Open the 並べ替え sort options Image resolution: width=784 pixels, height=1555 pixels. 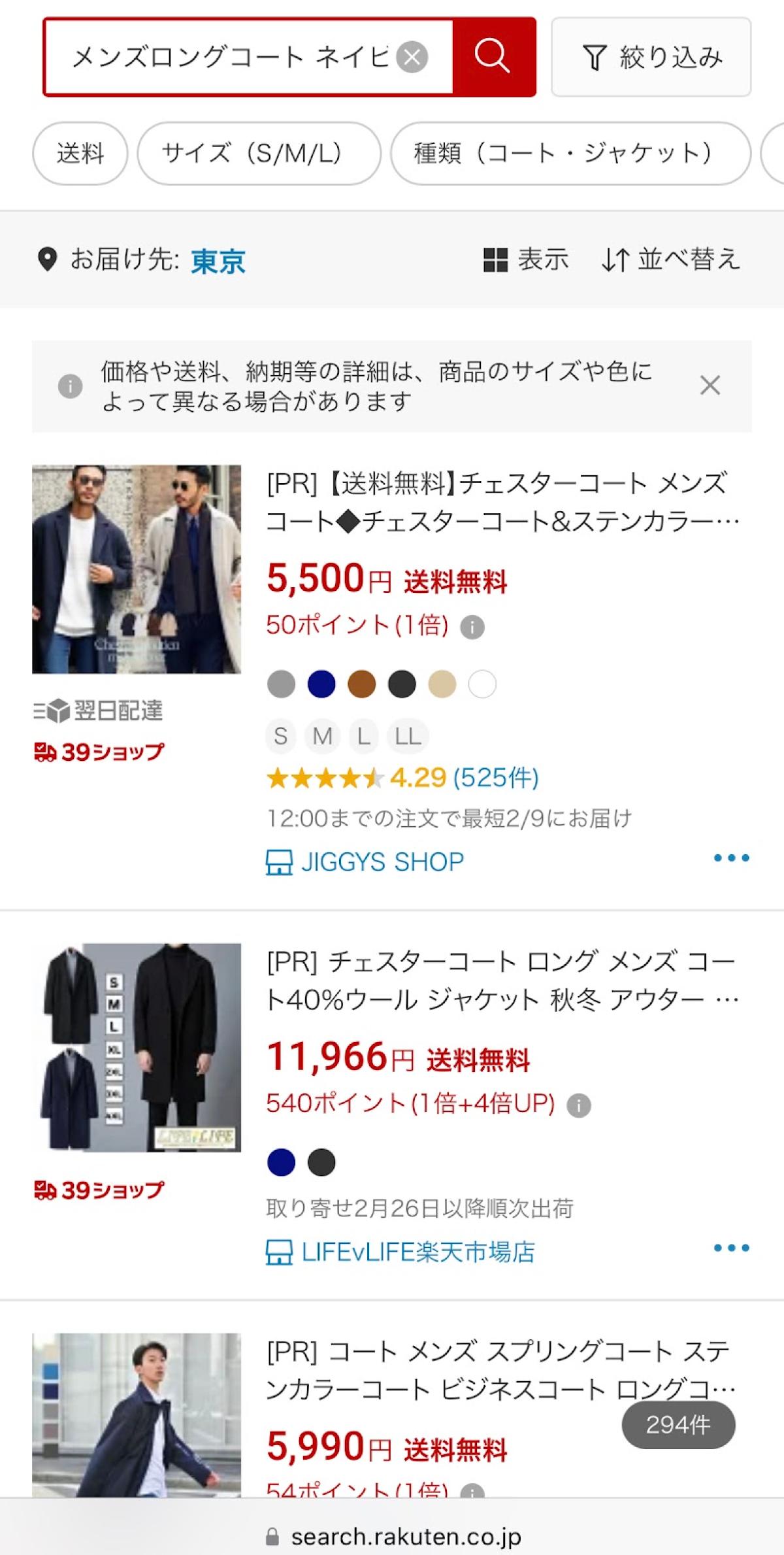pyautogui.click(x=670, y=259)
